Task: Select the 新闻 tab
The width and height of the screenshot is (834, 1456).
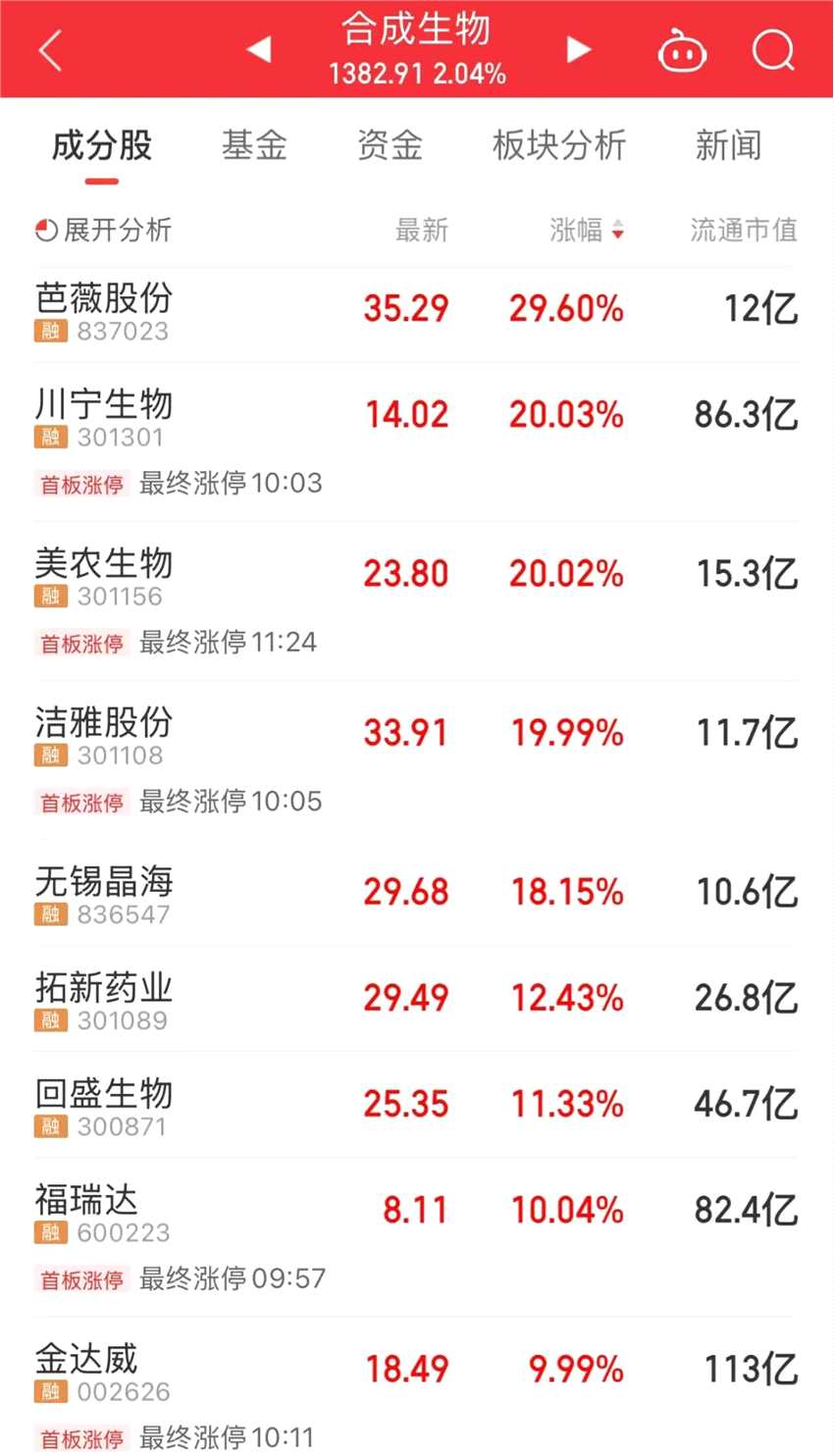Action: tap(728, 146)
